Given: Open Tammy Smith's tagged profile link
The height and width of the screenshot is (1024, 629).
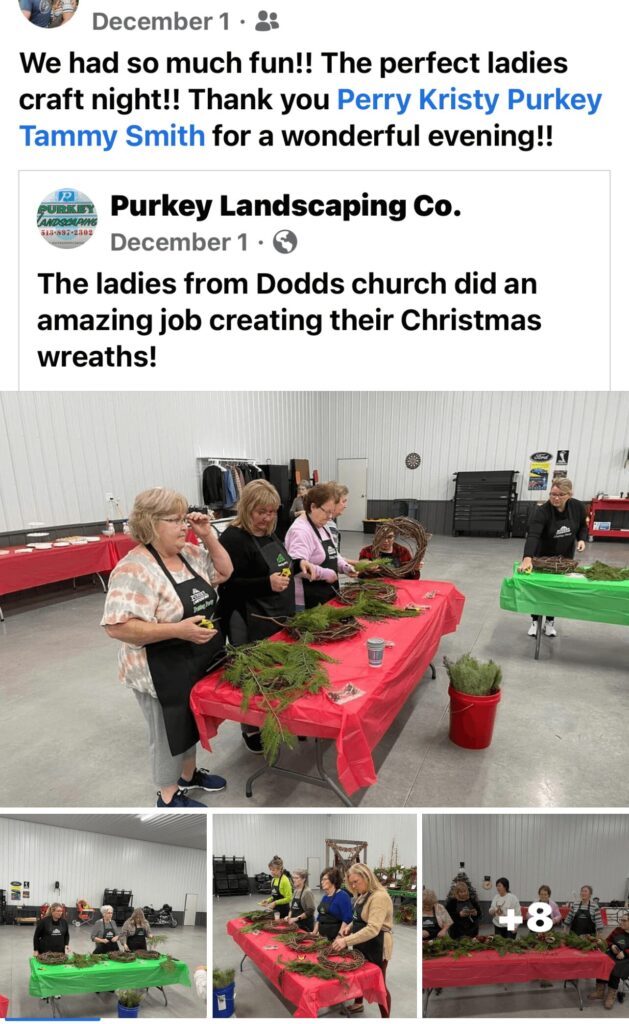Looking at the screenshot, I should [112, 135].
